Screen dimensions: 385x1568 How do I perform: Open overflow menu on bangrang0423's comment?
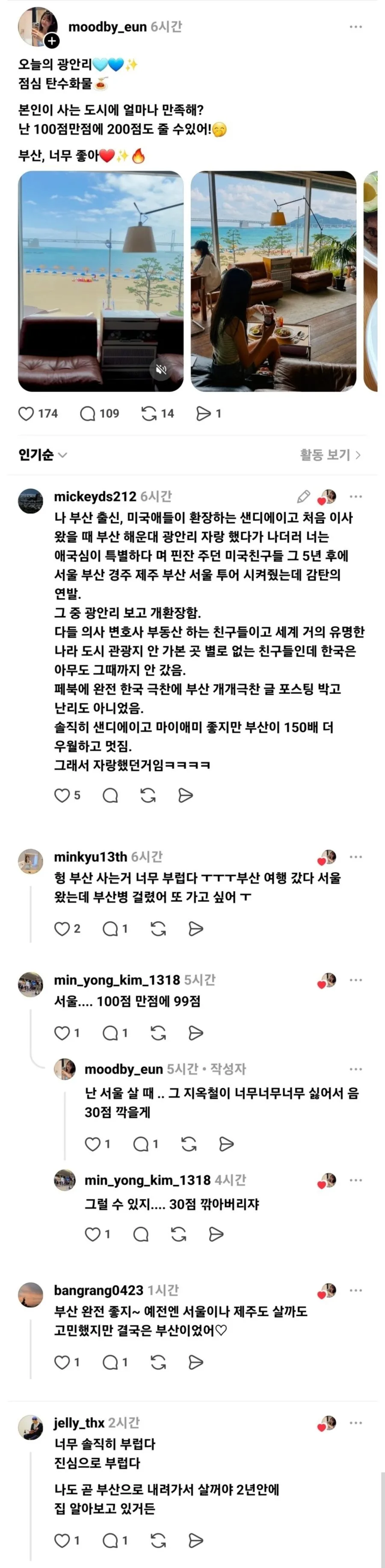click(356, 1290)
